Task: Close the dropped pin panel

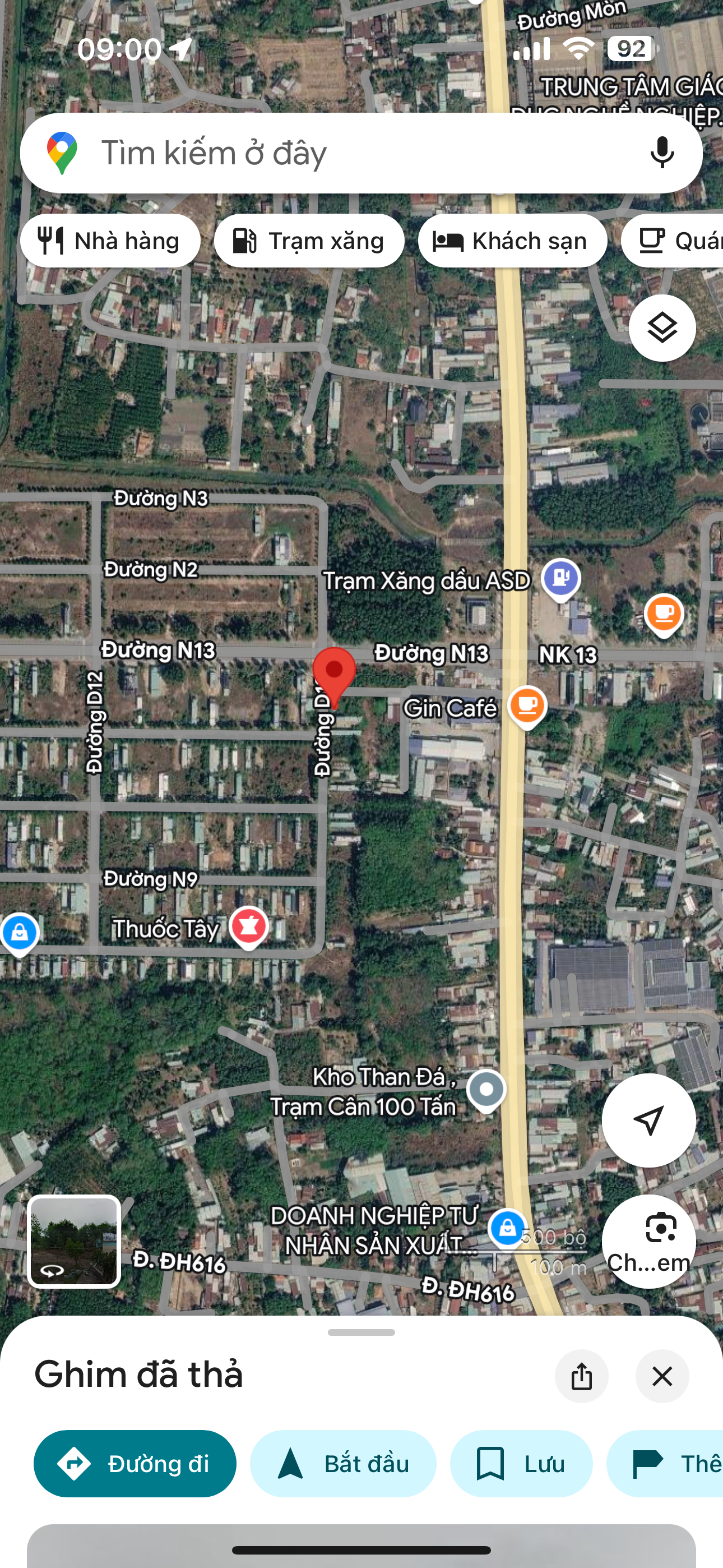Action: tap(662, 1376)
